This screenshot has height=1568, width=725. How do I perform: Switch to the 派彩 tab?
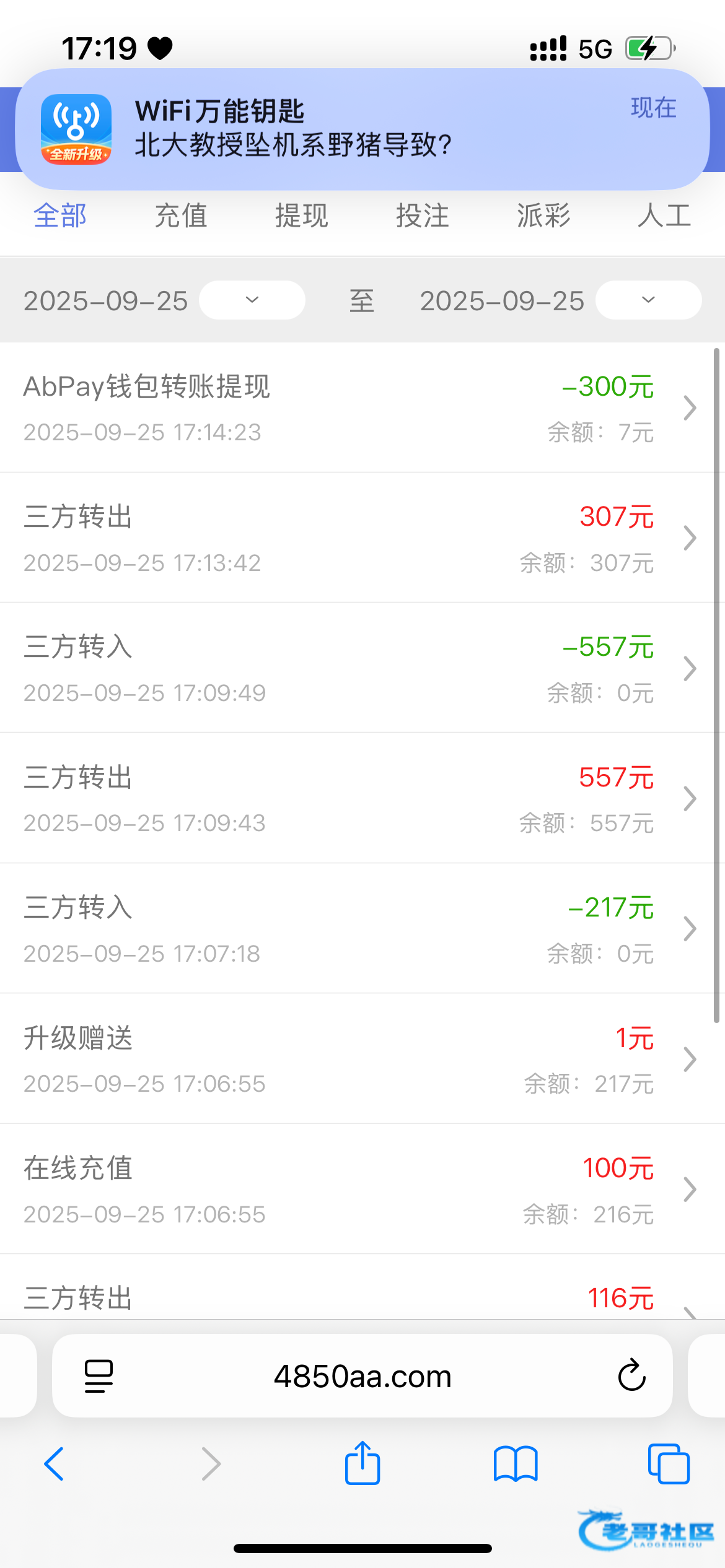click(543, 216)
